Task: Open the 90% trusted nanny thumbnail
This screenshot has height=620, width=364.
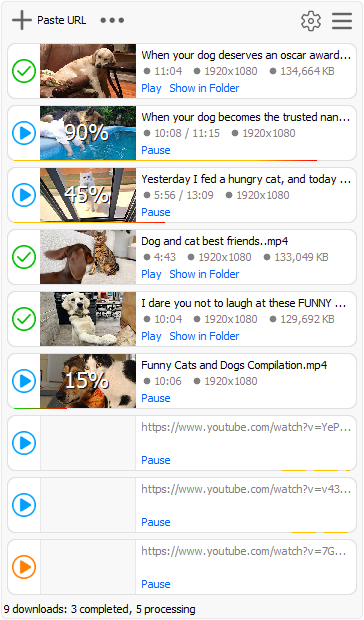Action: (x=88, y=133)
